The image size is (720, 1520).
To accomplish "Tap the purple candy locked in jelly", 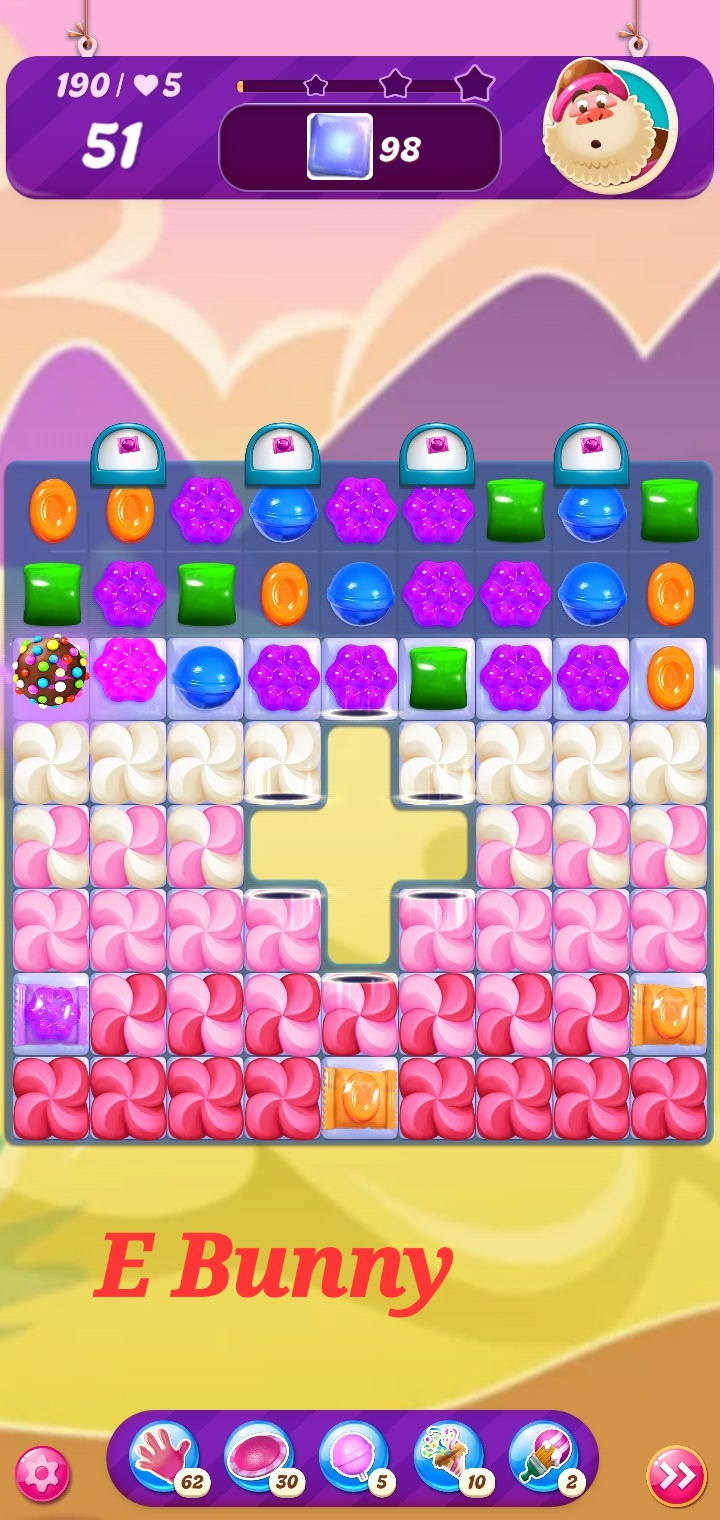I will tap(51, 1014).
